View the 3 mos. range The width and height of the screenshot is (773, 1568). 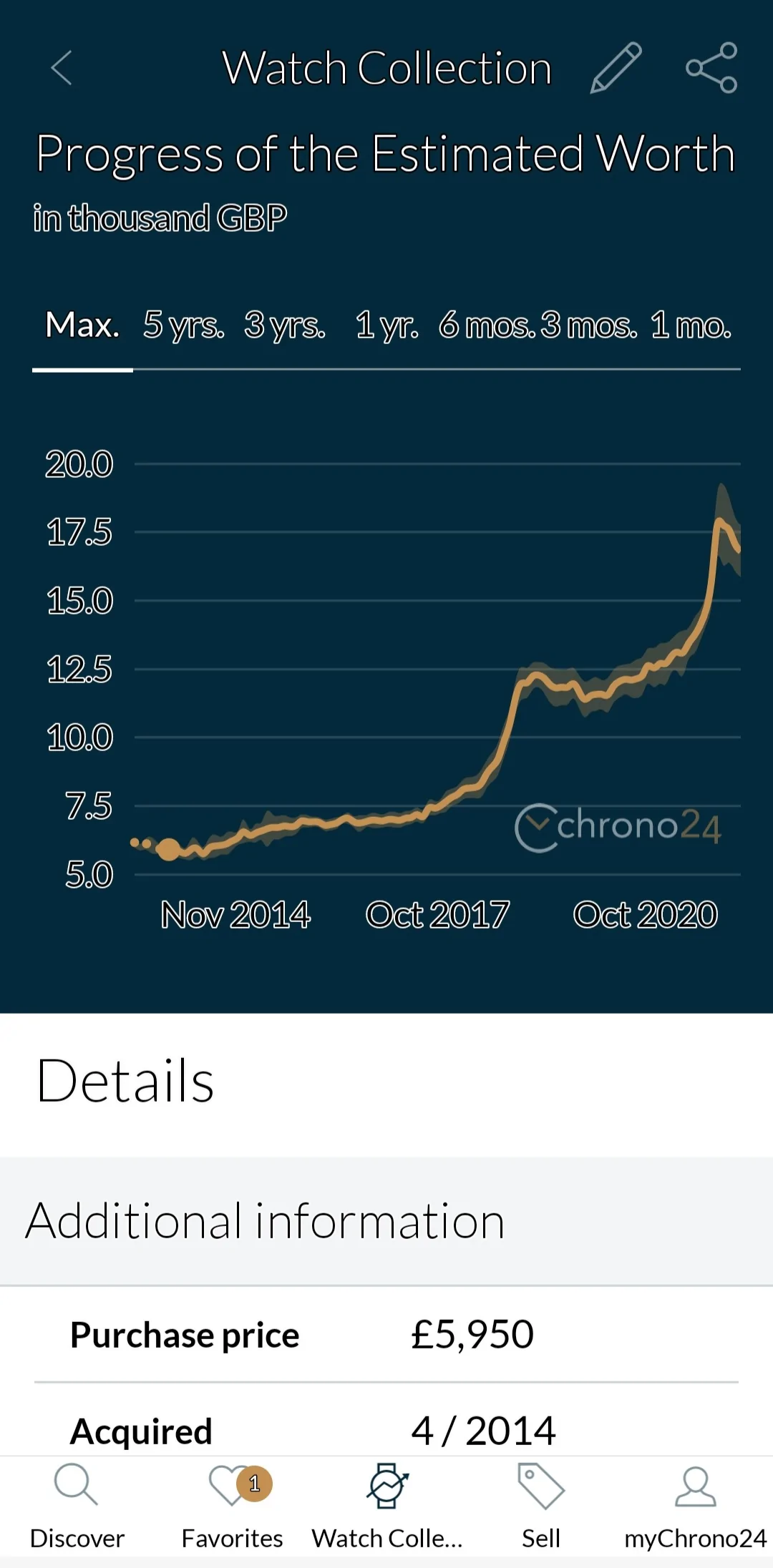(588, 325)
